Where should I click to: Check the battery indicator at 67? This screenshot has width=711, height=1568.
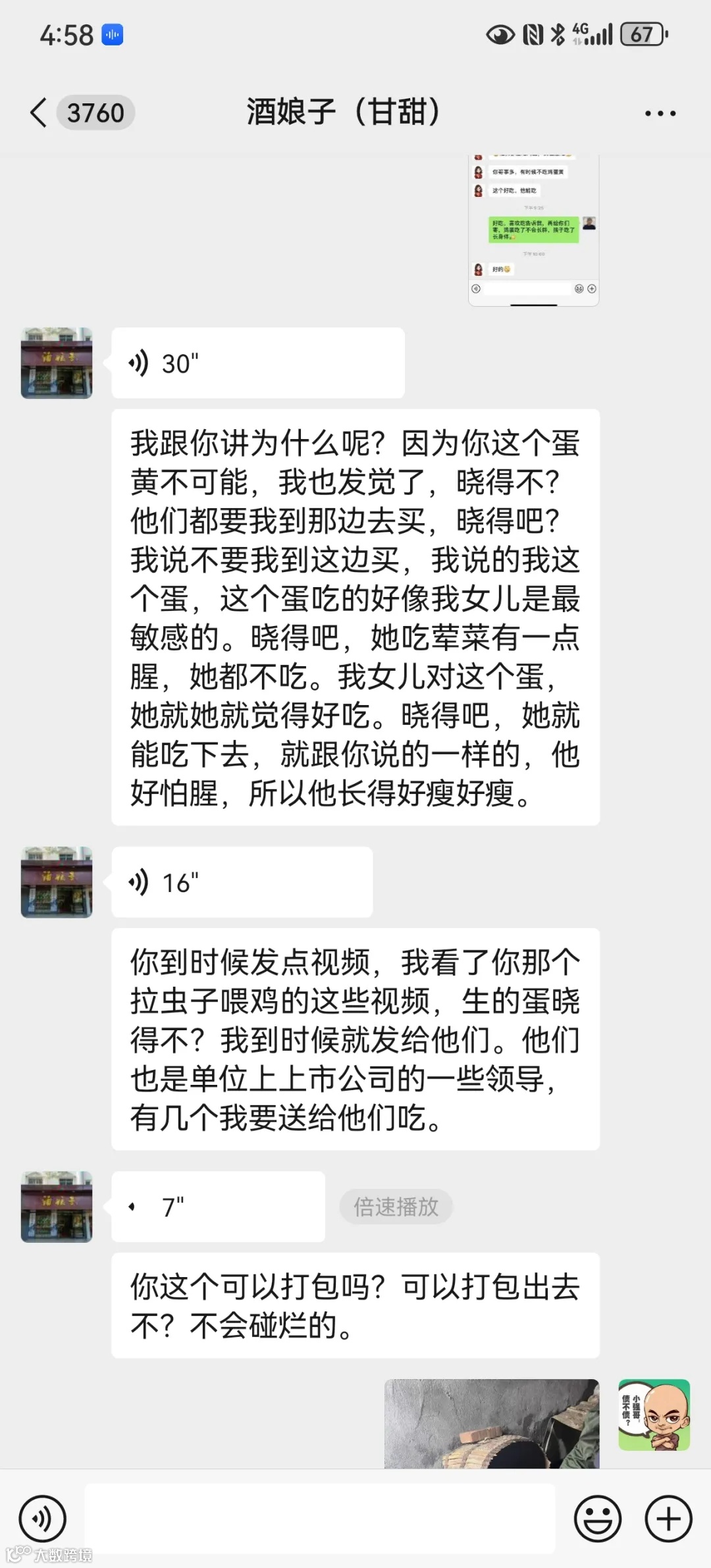643,34
